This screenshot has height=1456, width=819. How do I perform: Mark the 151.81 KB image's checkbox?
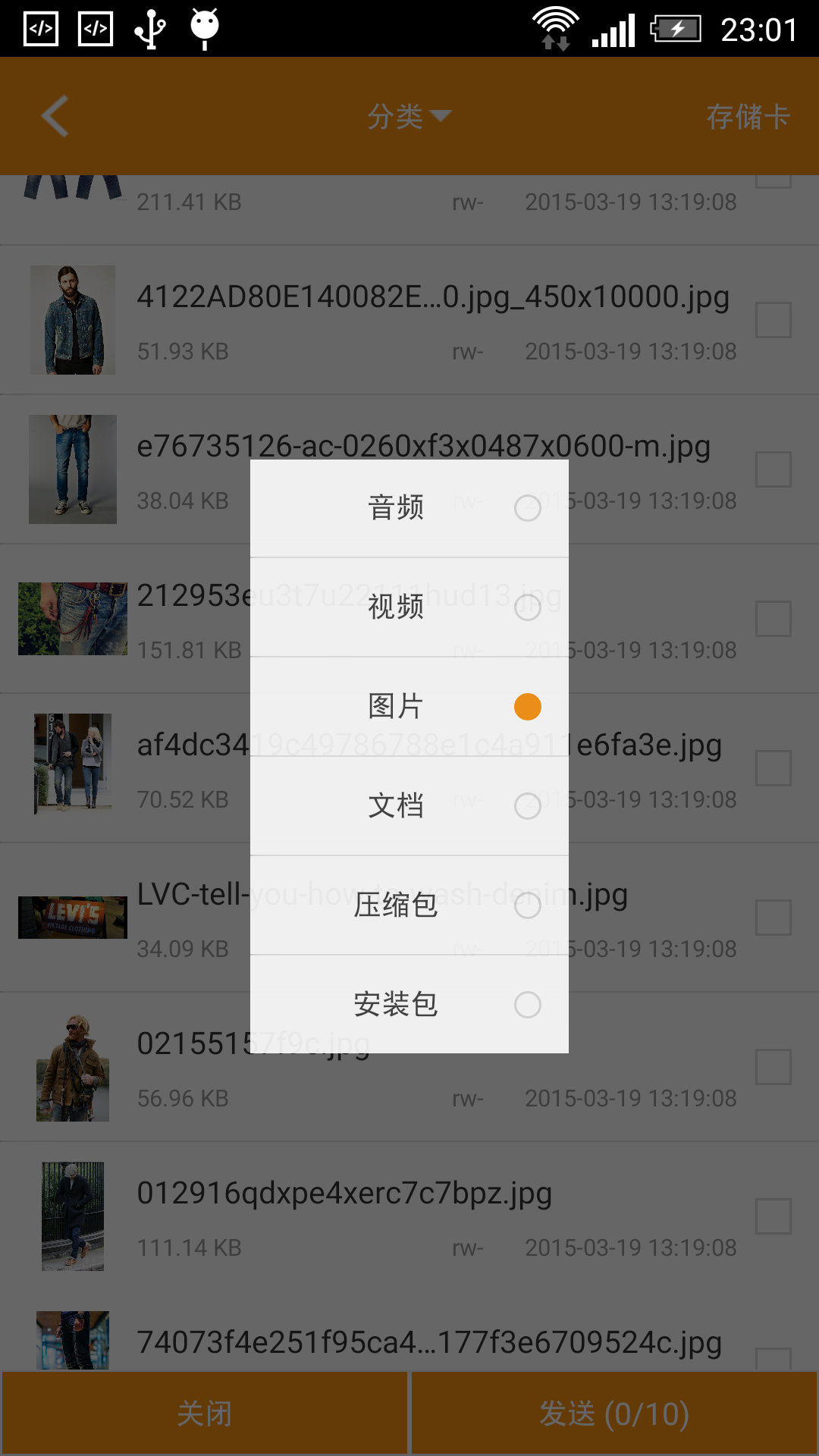(x=773, y=619)
